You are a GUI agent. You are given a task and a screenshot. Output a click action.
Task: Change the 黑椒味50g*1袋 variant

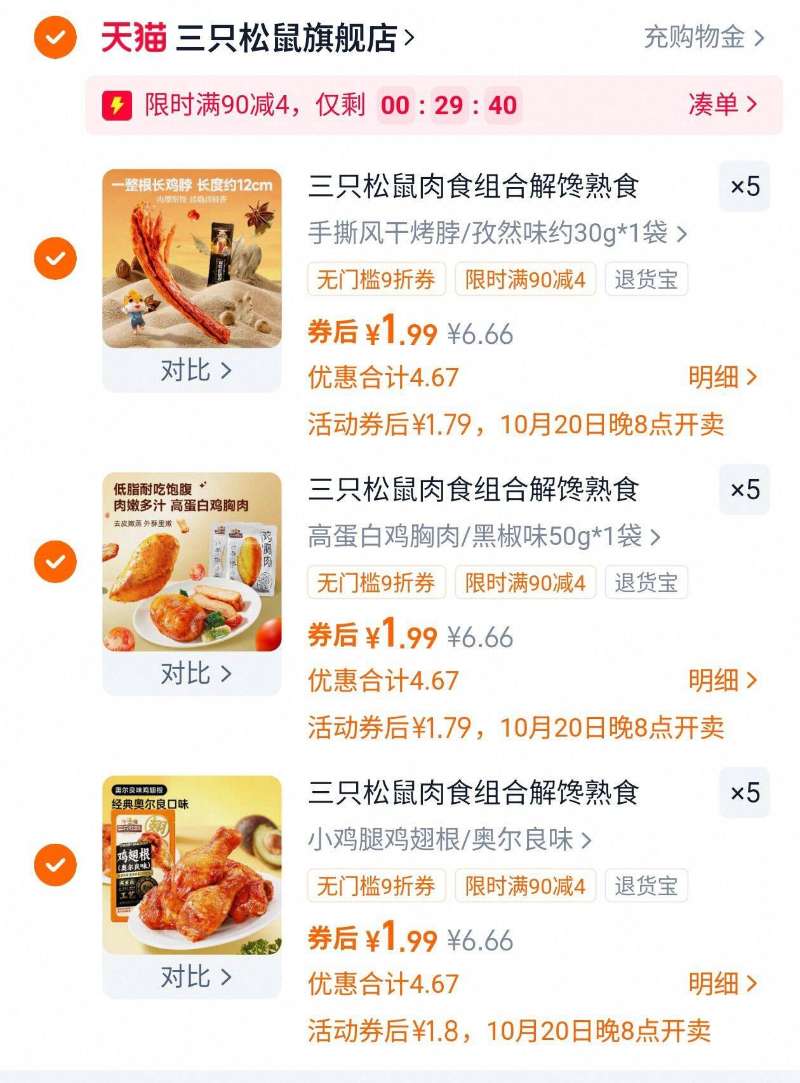[484, 537]
